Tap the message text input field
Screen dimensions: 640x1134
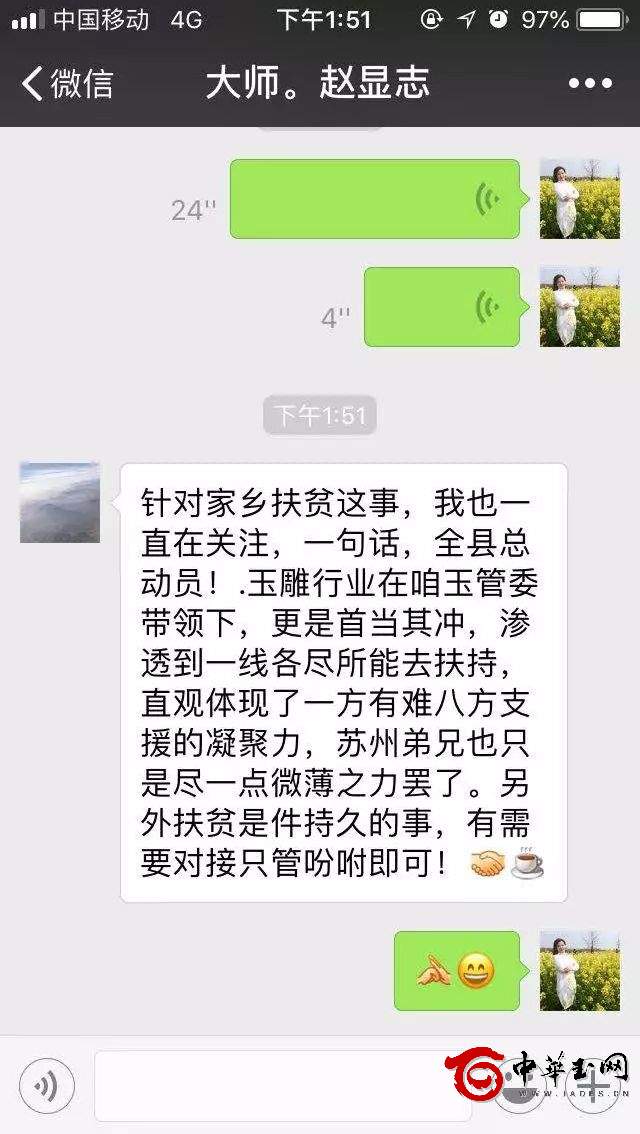(x=282, y=1085)
